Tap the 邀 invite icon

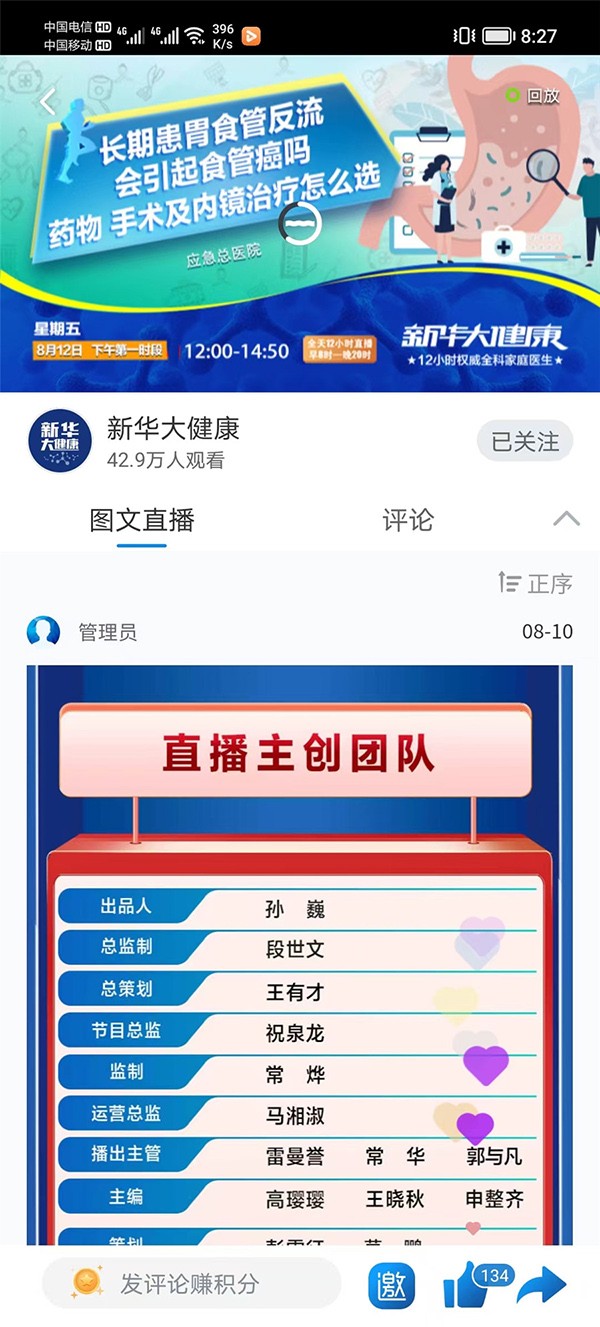(x=391, y=1285)
